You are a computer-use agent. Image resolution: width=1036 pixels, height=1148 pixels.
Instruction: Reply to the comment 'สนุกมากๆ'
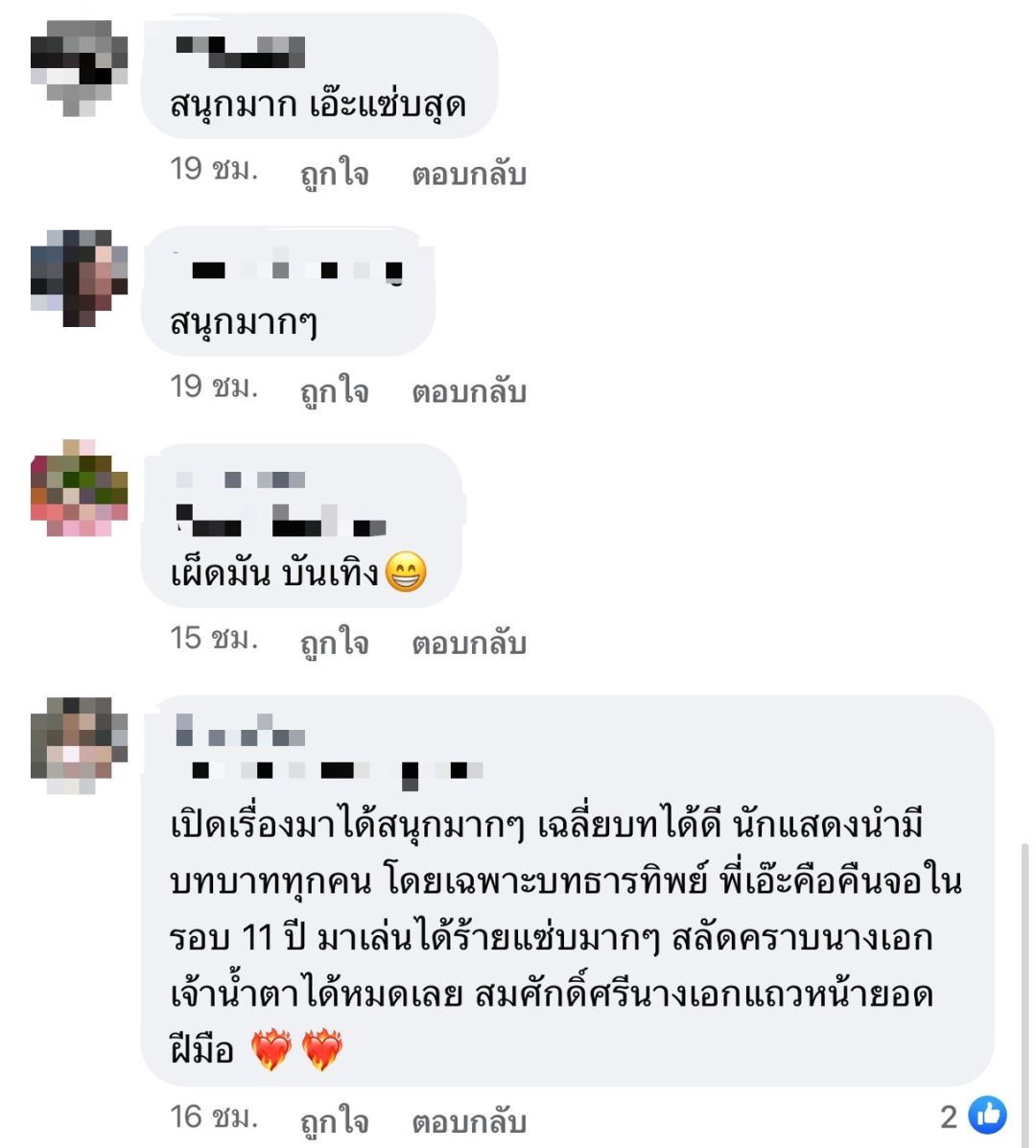pyautogui.click(x=469, y=391)
